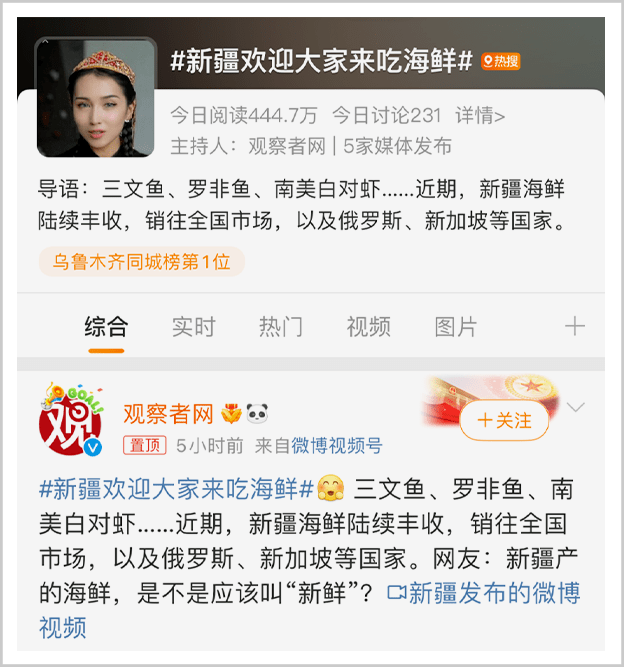Open the 乌鲁木齐同城榜第1位 chip
Image resolution: width=624 pixels, height=667 pixels.
click(141, 263)
